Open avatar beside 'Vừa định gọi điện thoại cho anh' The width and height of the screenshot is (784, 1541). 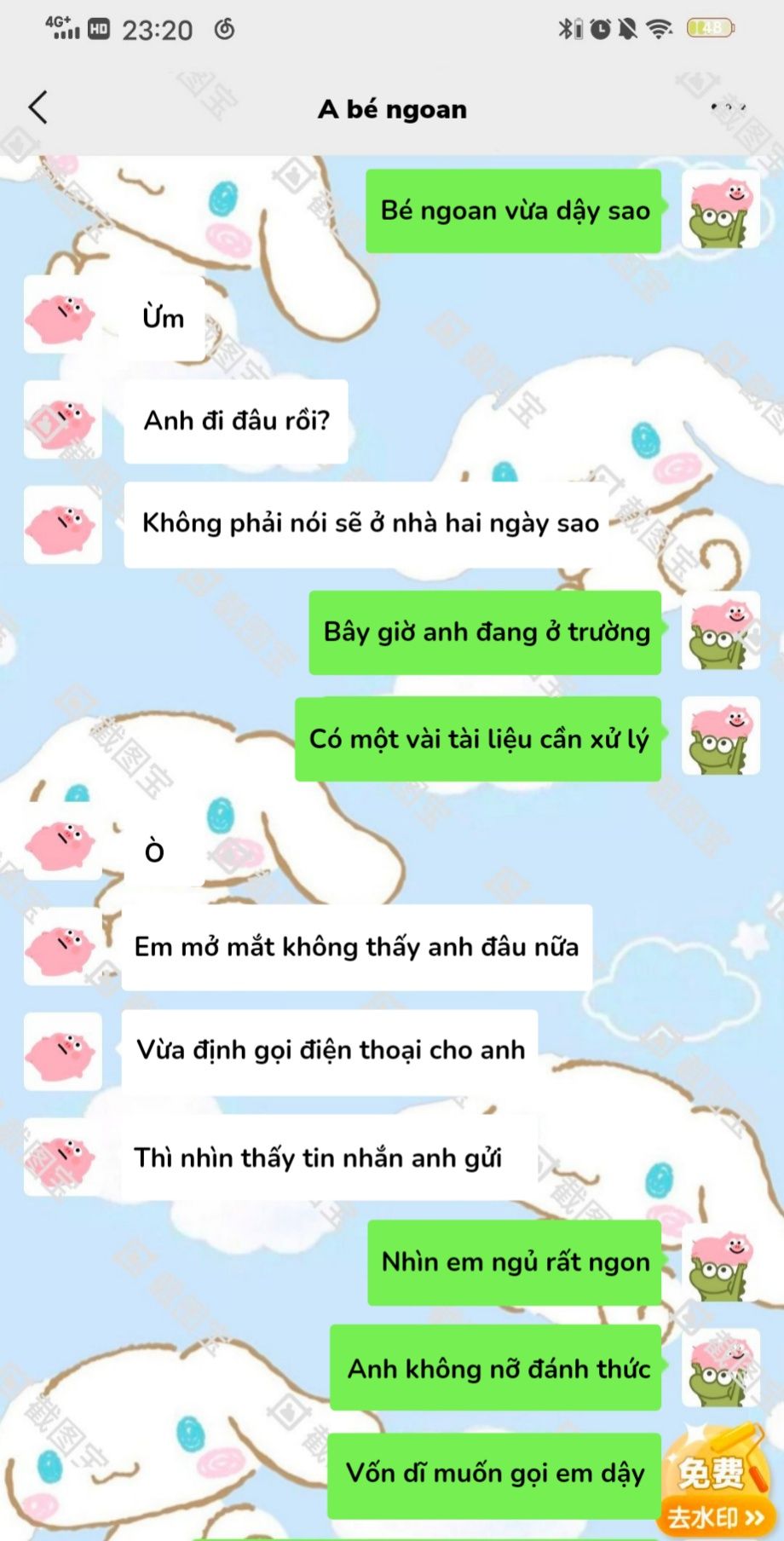click(62, 1052)
